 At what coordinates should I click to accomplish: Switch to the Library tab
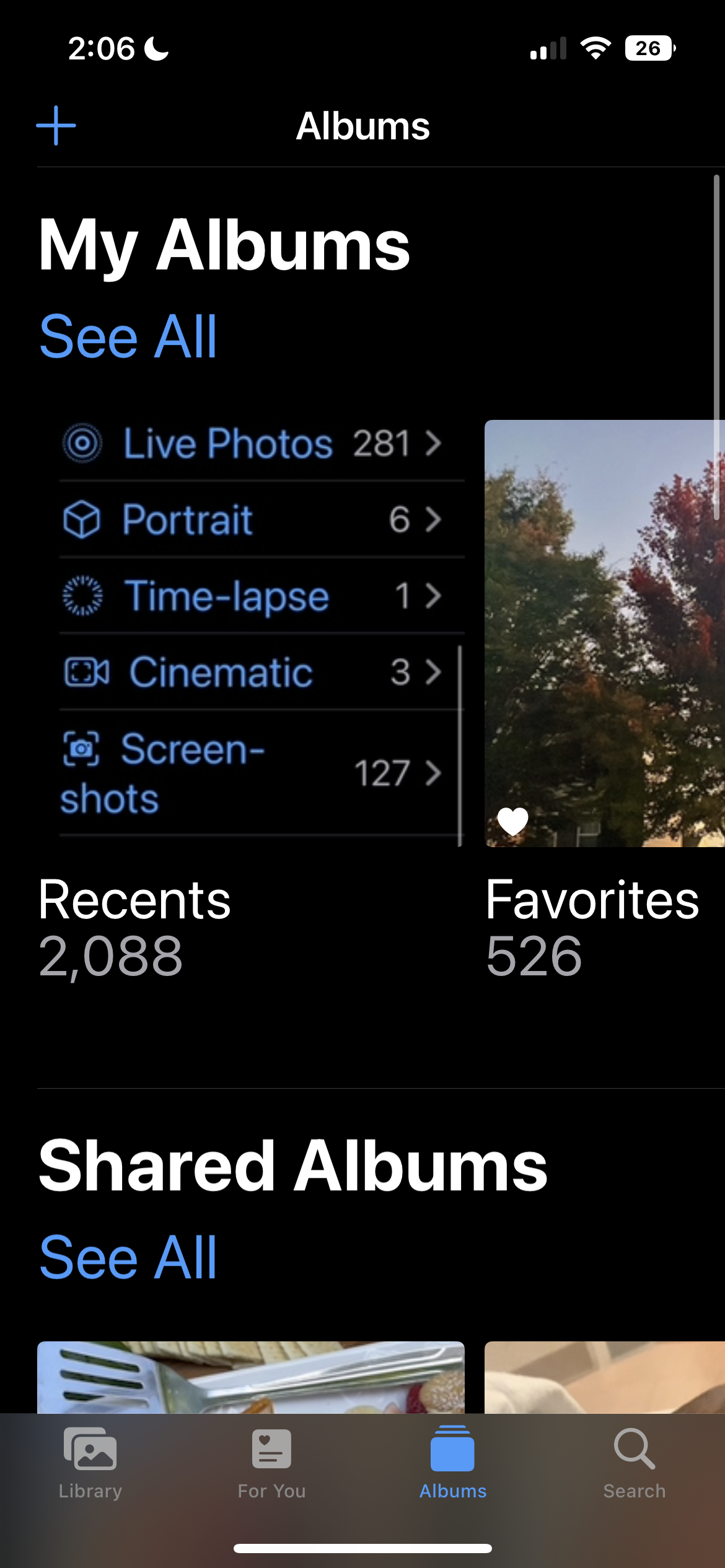point(90,1463)
